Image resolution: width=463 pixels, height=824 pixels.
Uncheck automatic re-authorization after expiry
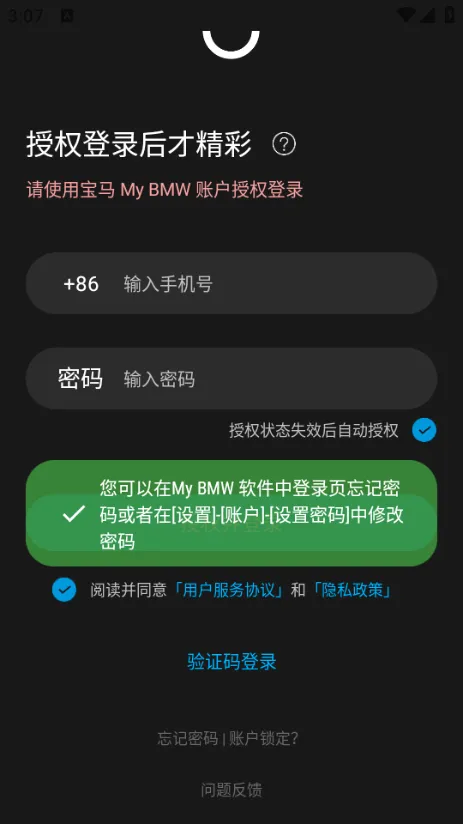point(424,430)
